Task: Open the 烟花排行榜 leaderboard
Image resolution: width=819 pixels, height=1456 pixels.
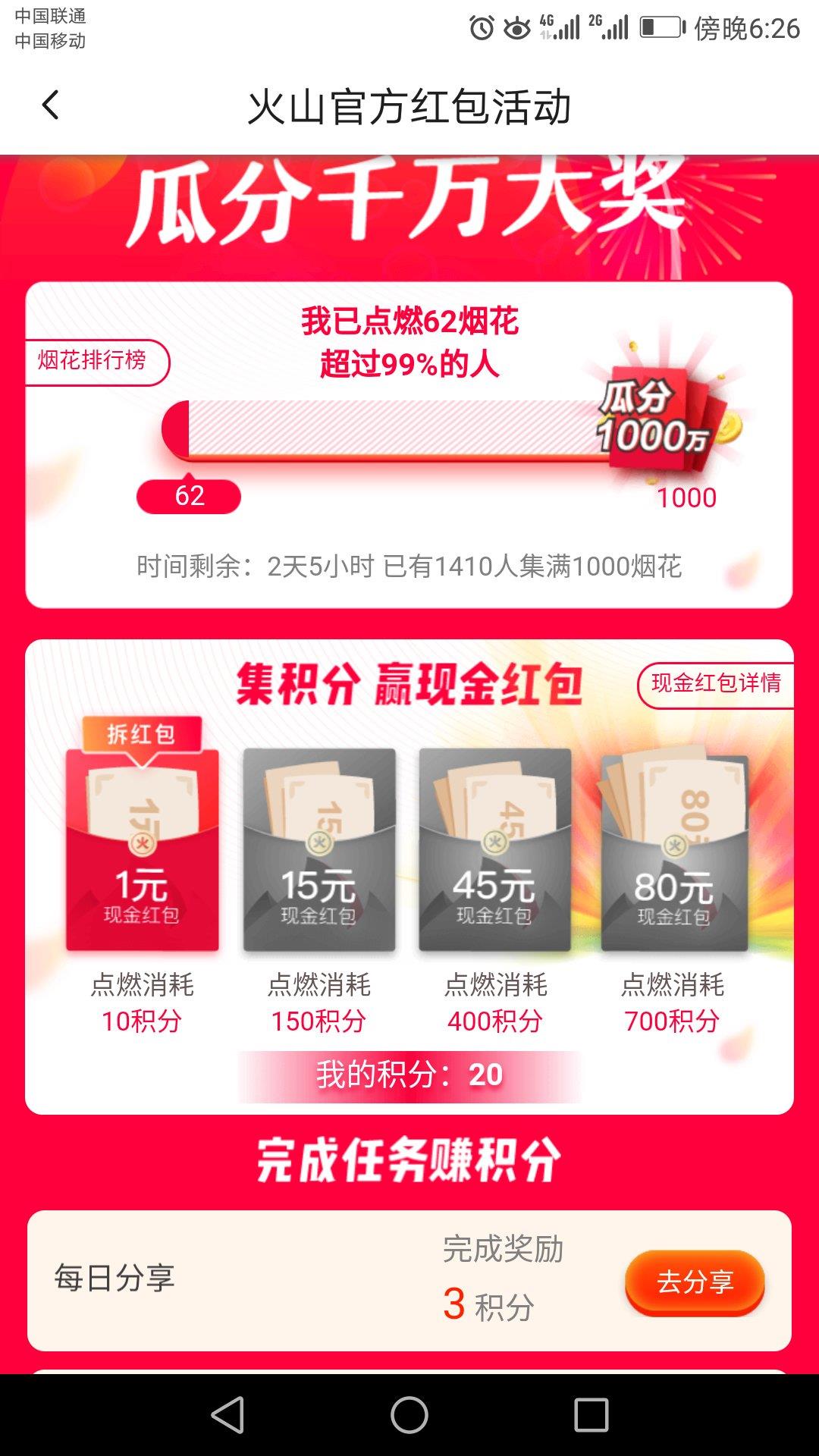Action: point(93,361)
